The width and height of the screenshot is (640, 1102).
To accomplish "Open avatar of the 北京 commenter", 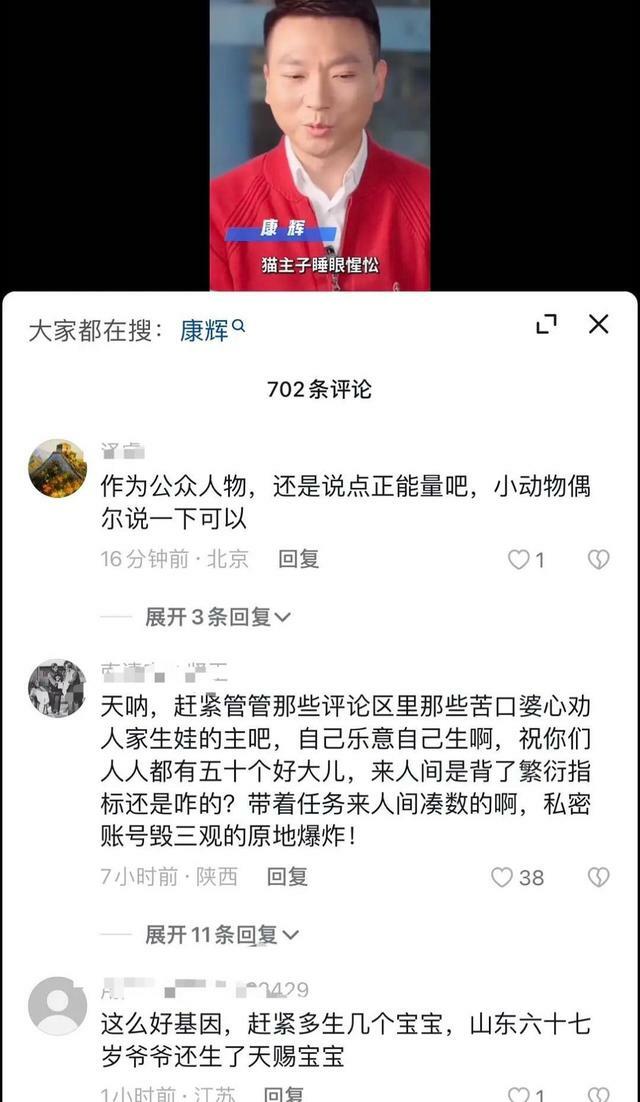I will (x=57, y=468).
